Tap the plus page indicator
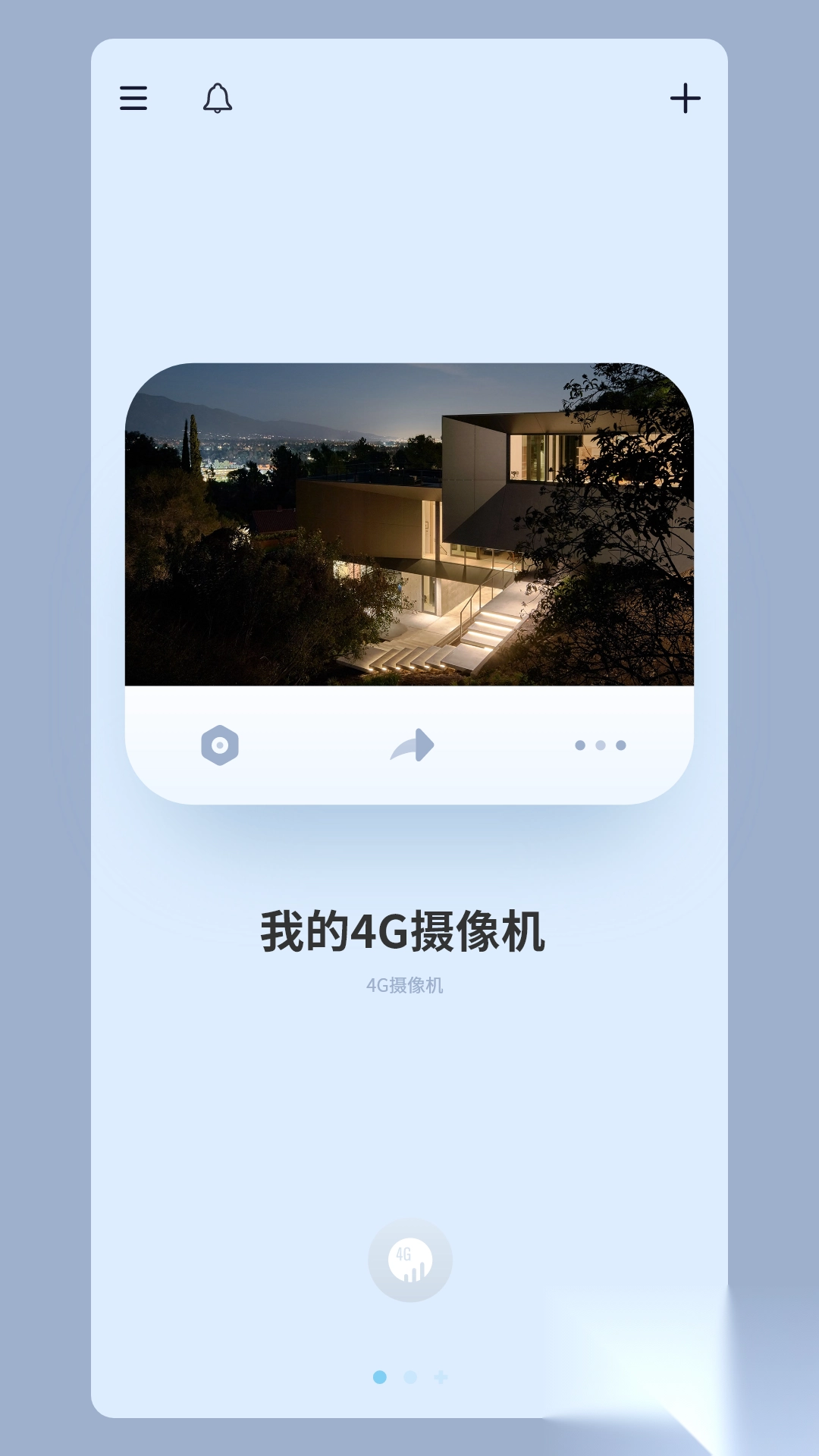The width and height of the screenshot is (819, 1456). 441,1377
